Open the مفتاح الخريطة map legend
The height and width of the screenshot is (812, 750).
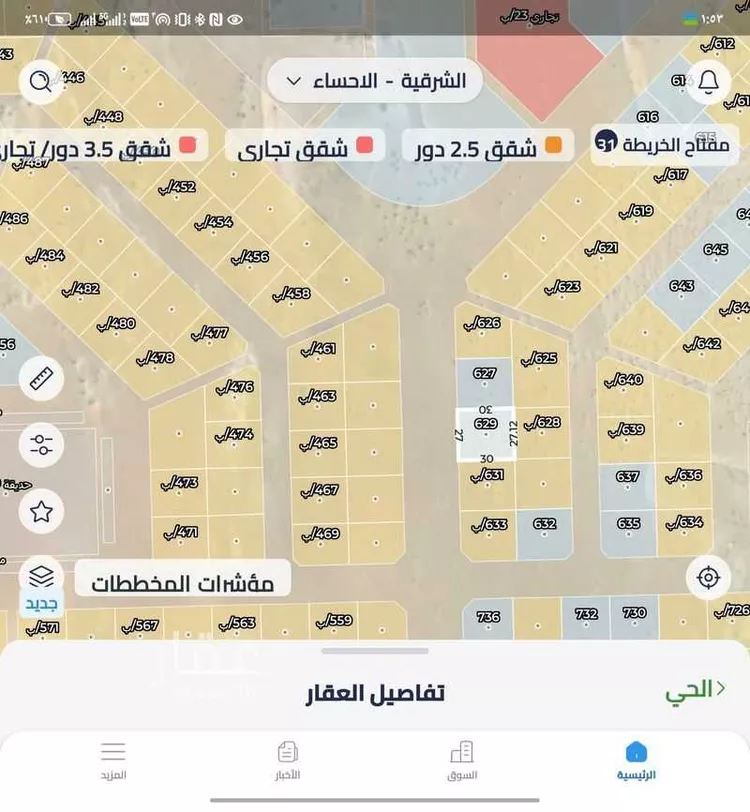pyautogui.click(x=664, y=146)
